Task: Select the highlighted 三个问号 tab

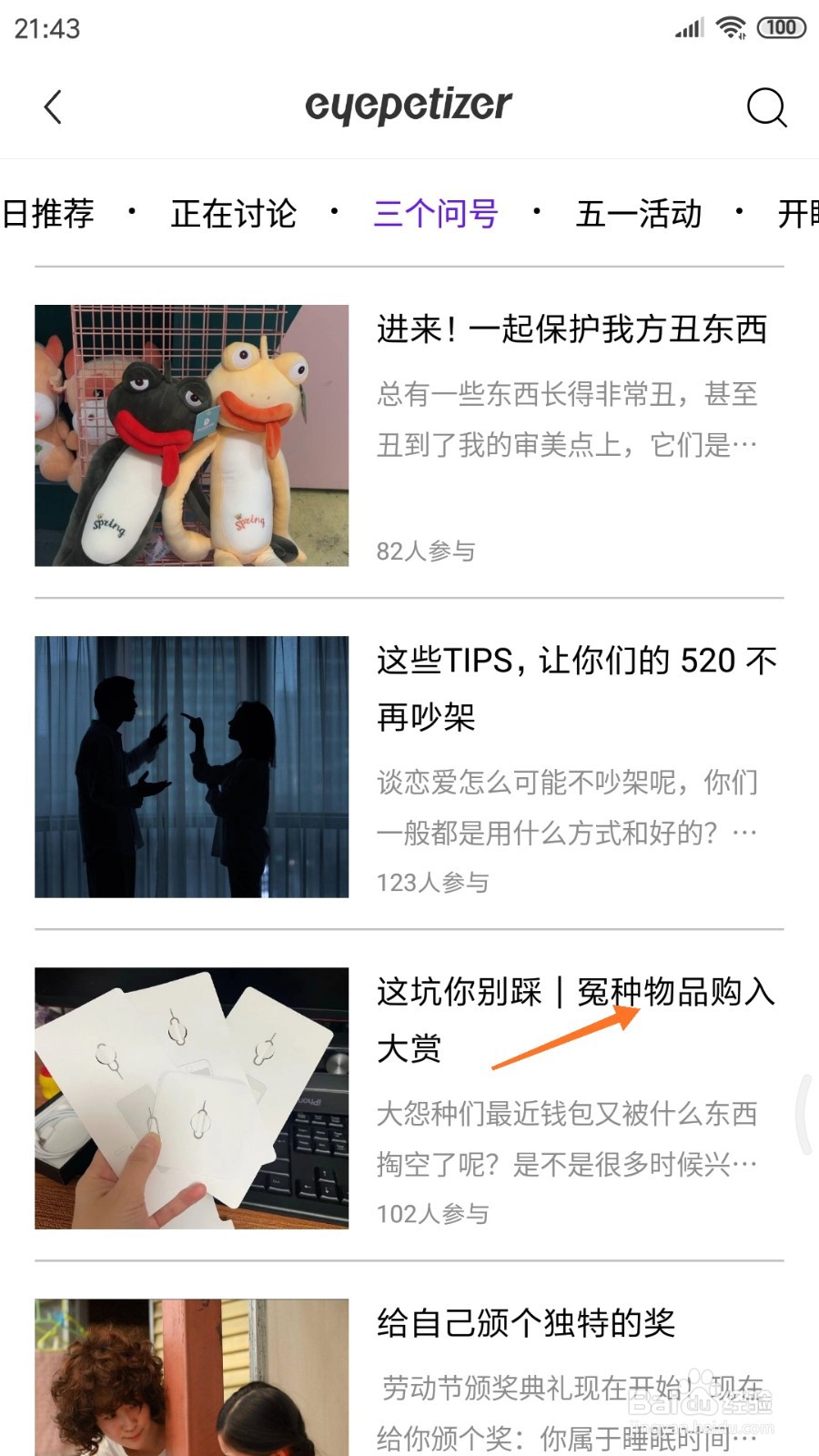Action: coord(435,214)
